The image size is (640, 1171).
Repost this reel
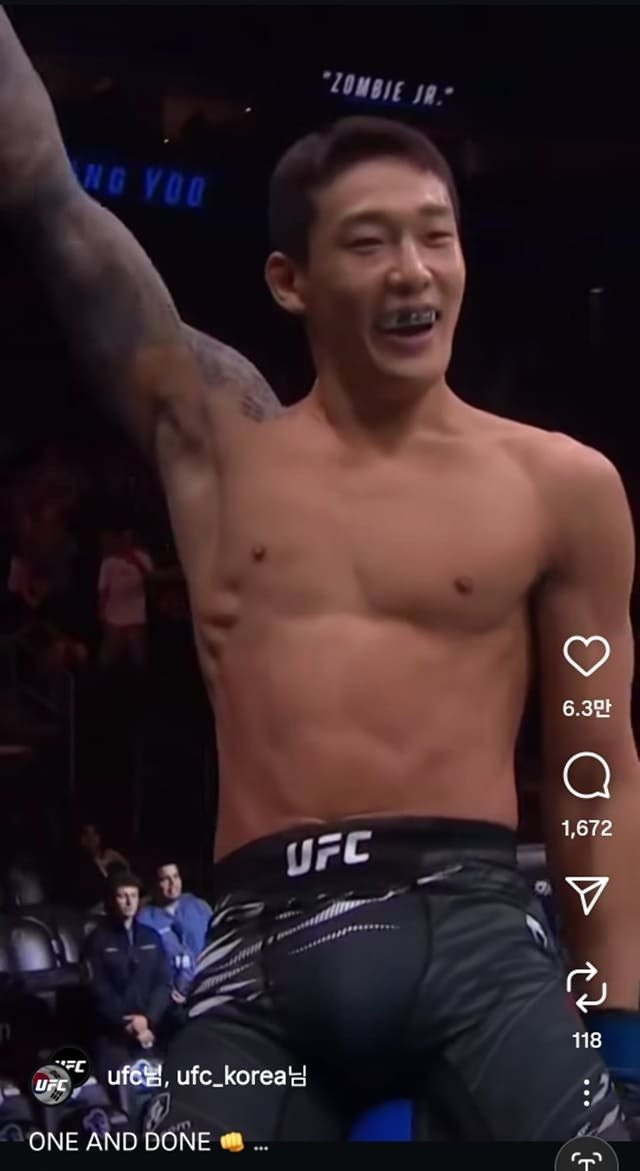tap(586, 987)
